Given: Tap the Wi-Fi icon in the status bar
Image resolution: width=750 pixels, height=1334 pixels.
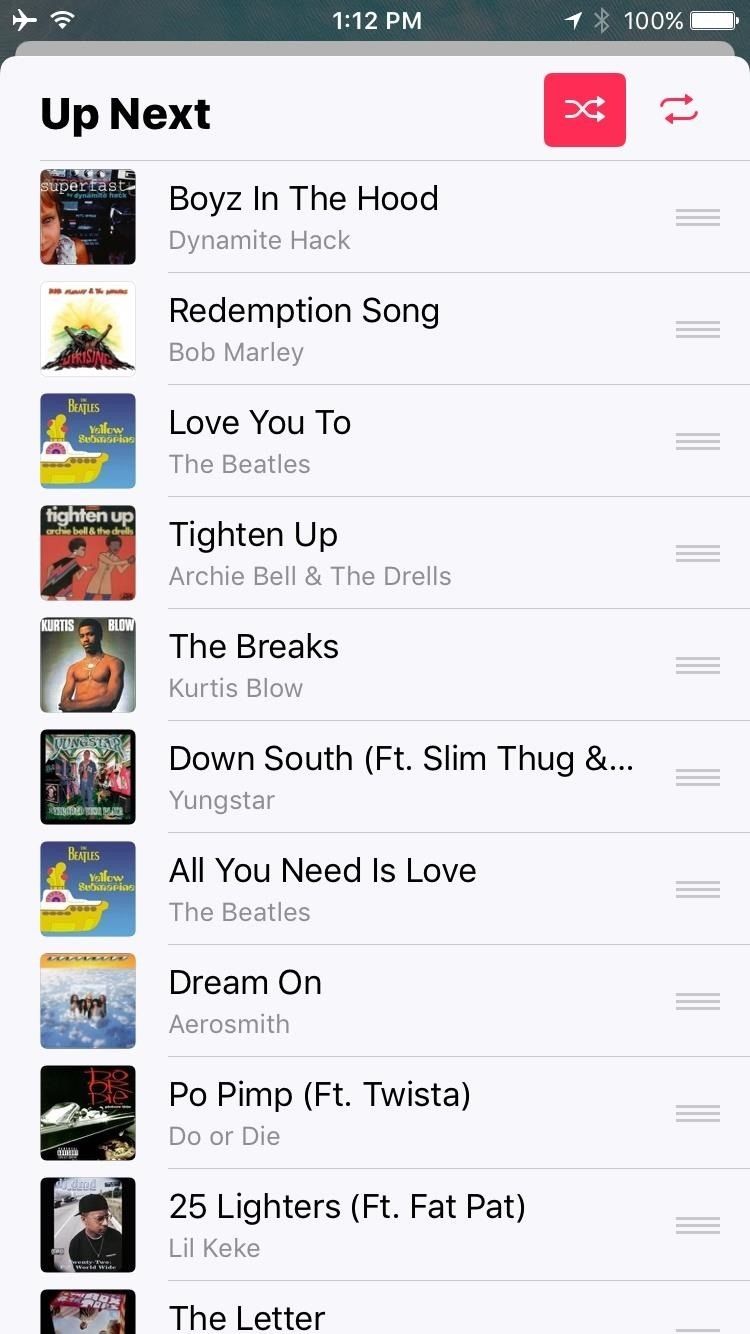Looking at the screenshot, I should tap(62, 19).
